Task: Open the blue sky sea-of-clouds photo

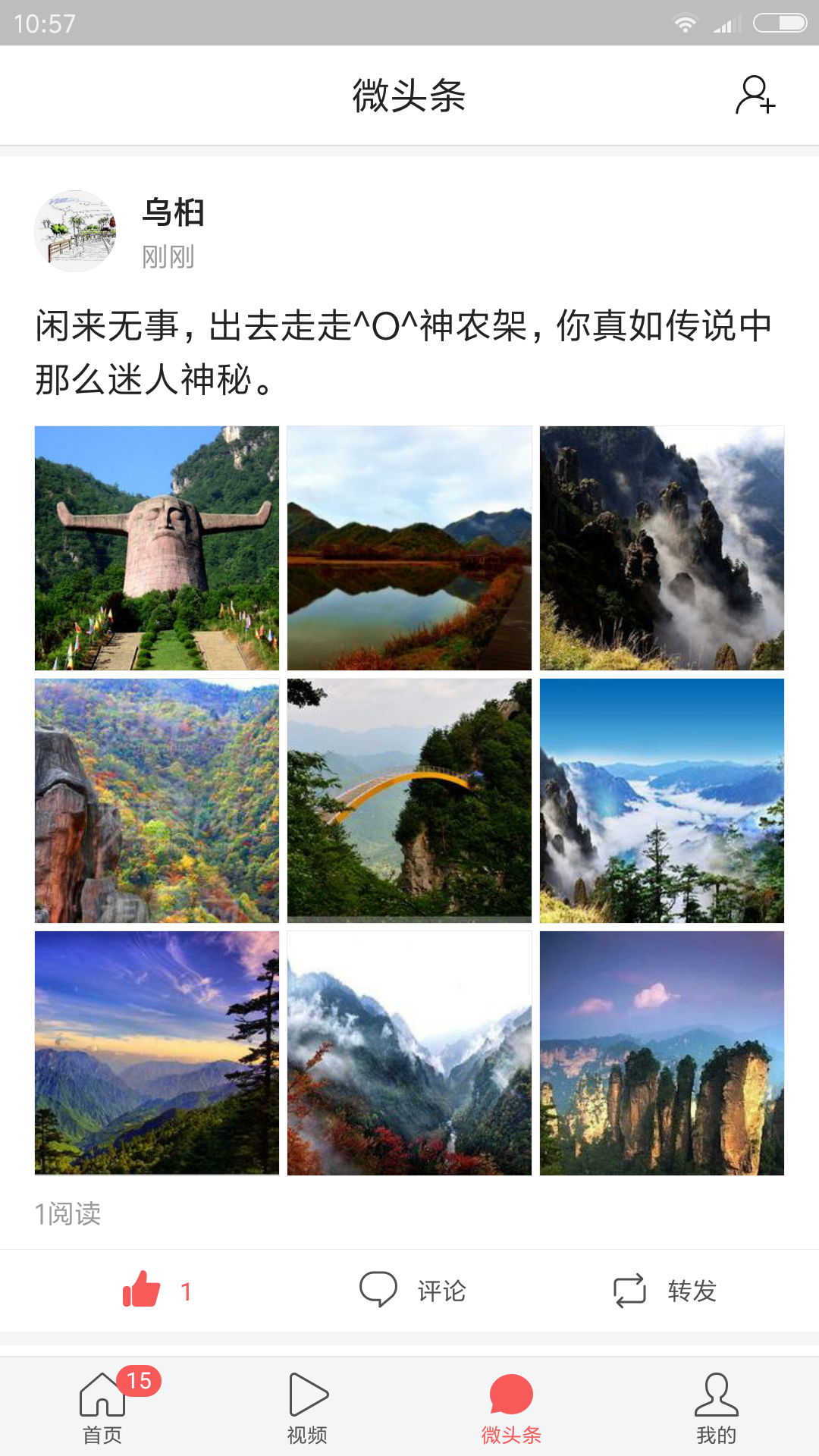Action: [x=662, y=801]
